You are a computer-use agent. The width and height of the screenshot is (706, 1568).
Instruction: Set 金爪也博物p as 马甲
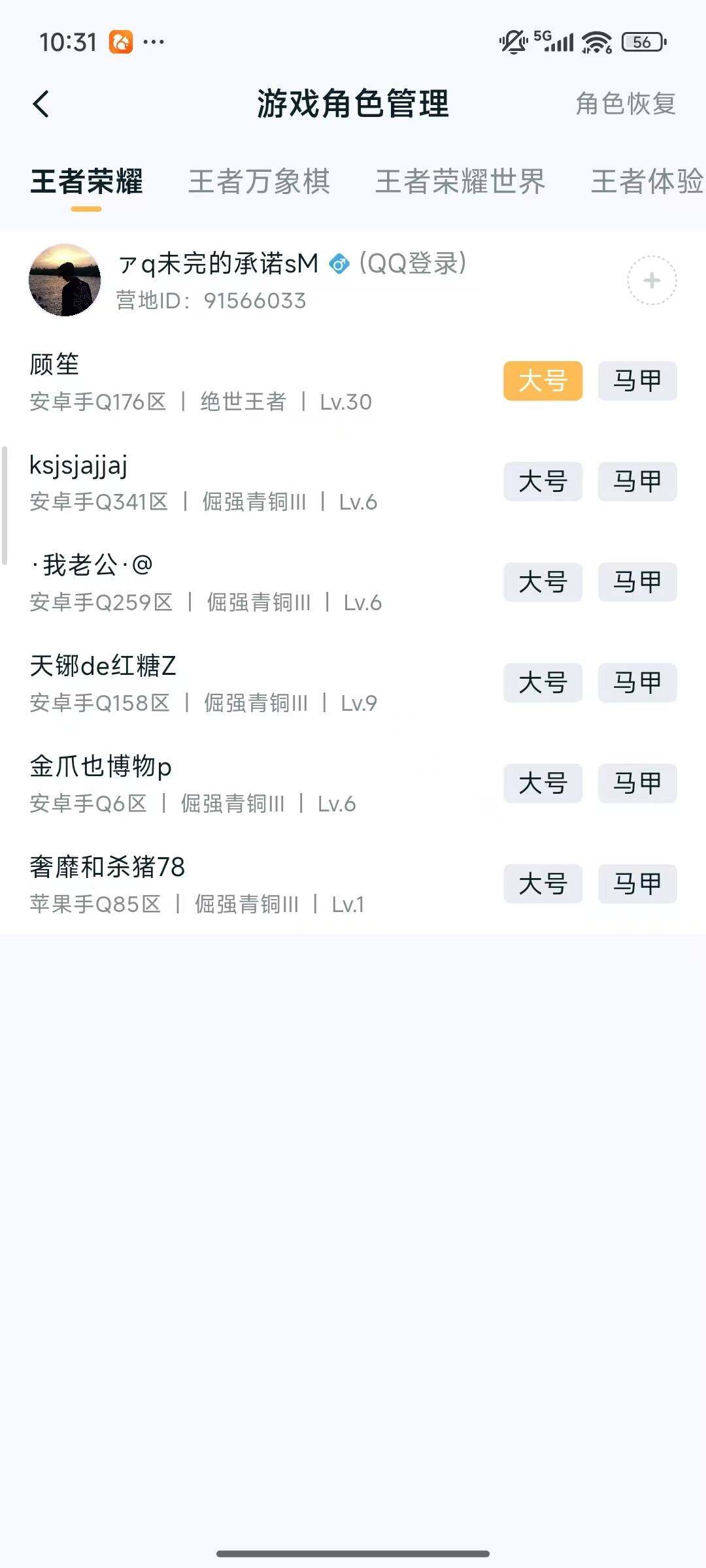pos(636,784)
